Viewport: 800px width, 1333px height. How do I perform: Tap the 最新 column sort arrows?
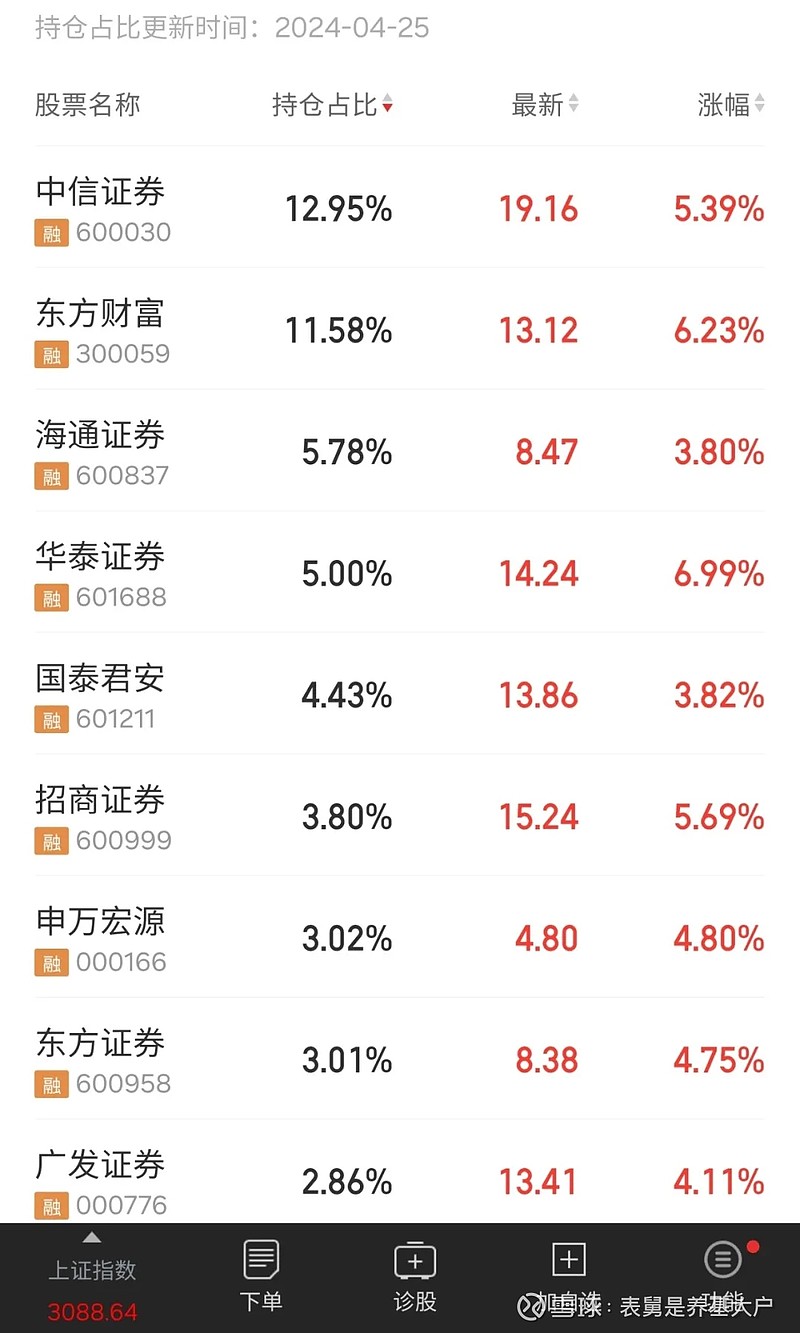(x=573, y=104)
